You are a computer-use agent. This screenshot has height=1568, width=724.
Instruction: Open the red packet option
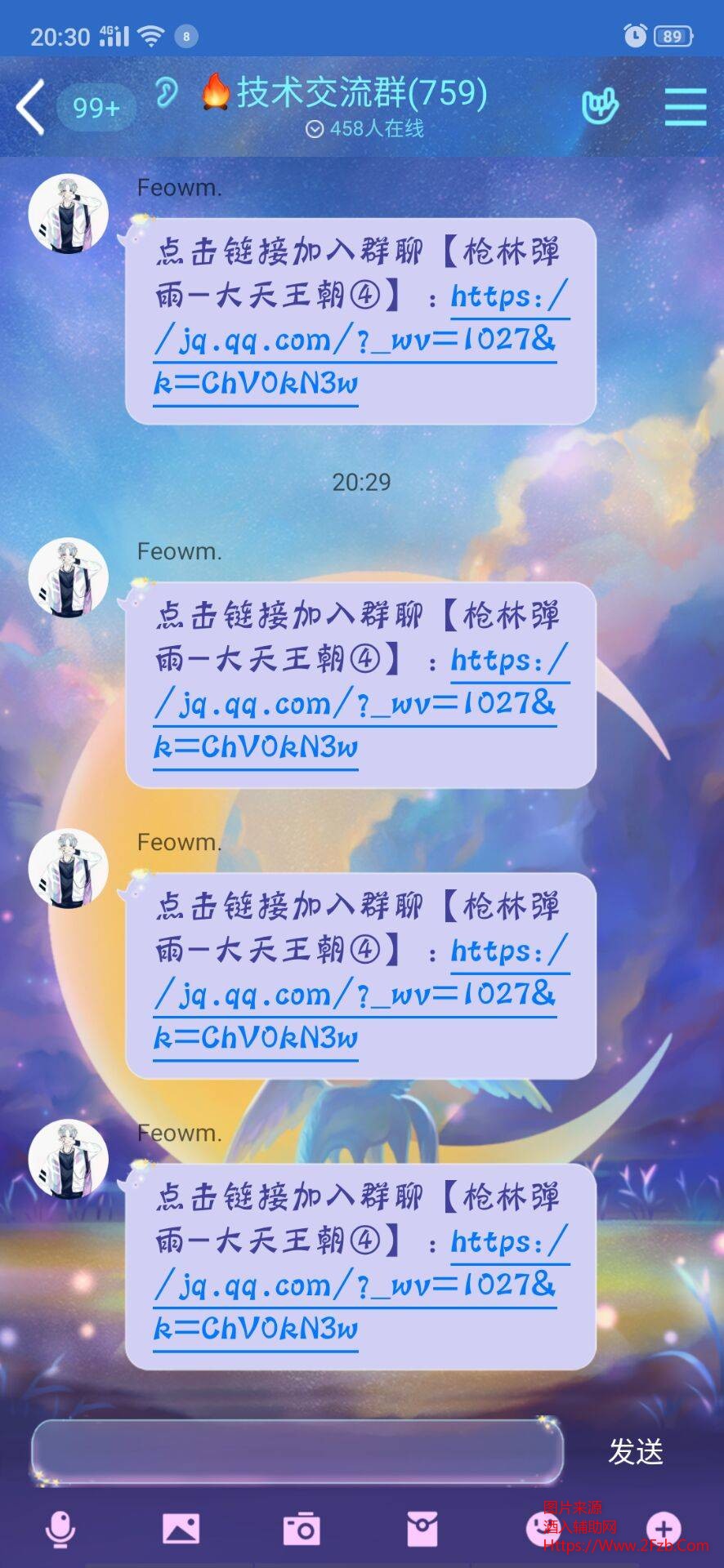pos(422,1528)
